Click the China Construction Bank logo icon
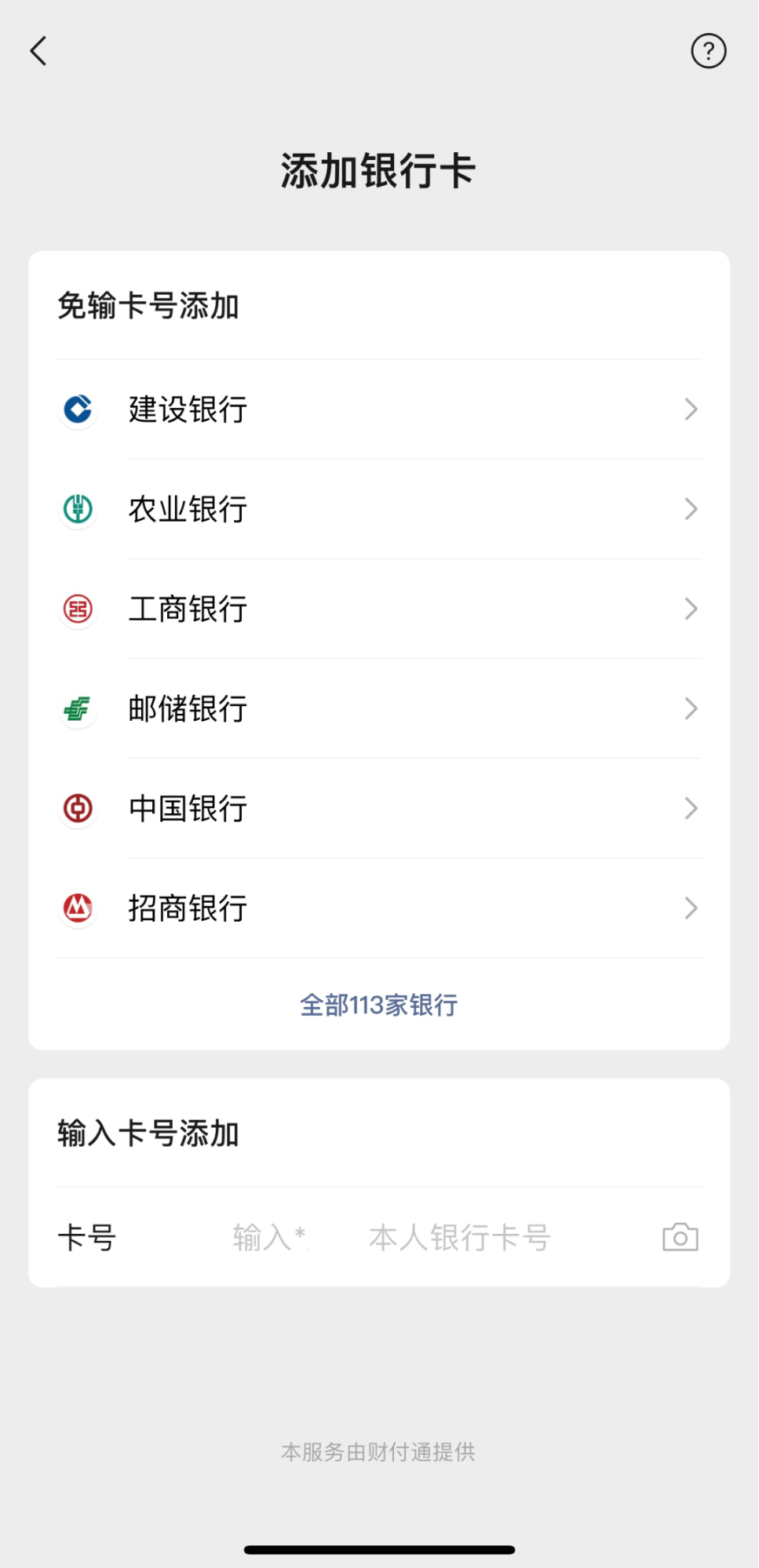Image resolution: width=759 pixels, height=1568 pixels. coord(77,409)
